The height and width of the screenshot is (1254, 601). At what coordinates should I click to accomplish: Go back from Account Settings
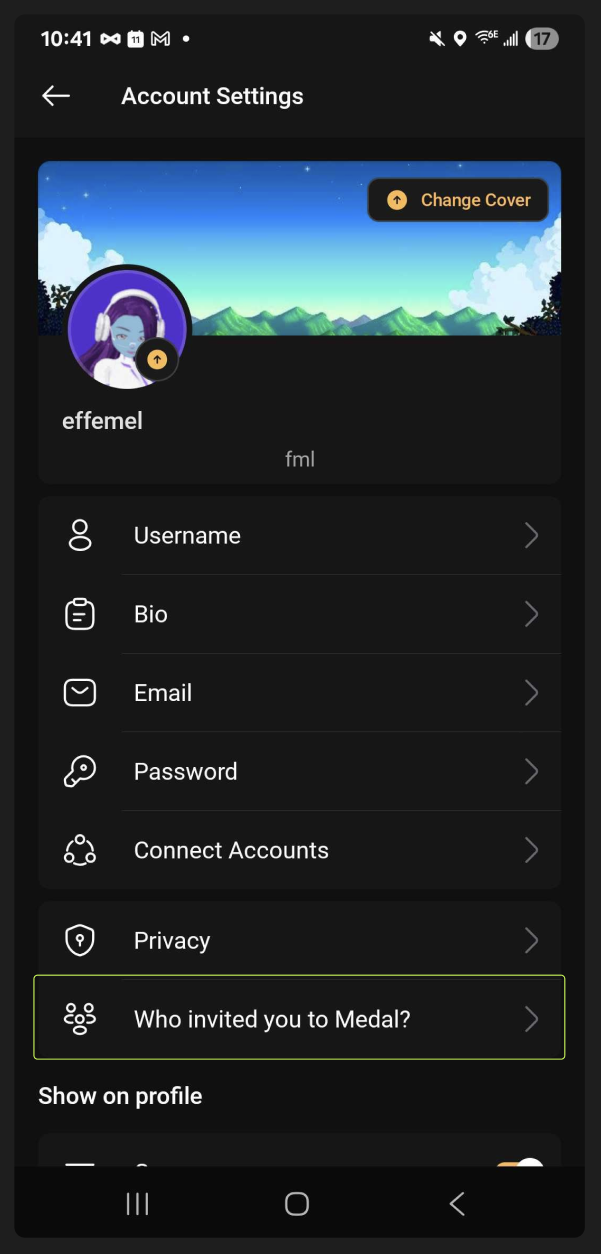click(56, 96)
